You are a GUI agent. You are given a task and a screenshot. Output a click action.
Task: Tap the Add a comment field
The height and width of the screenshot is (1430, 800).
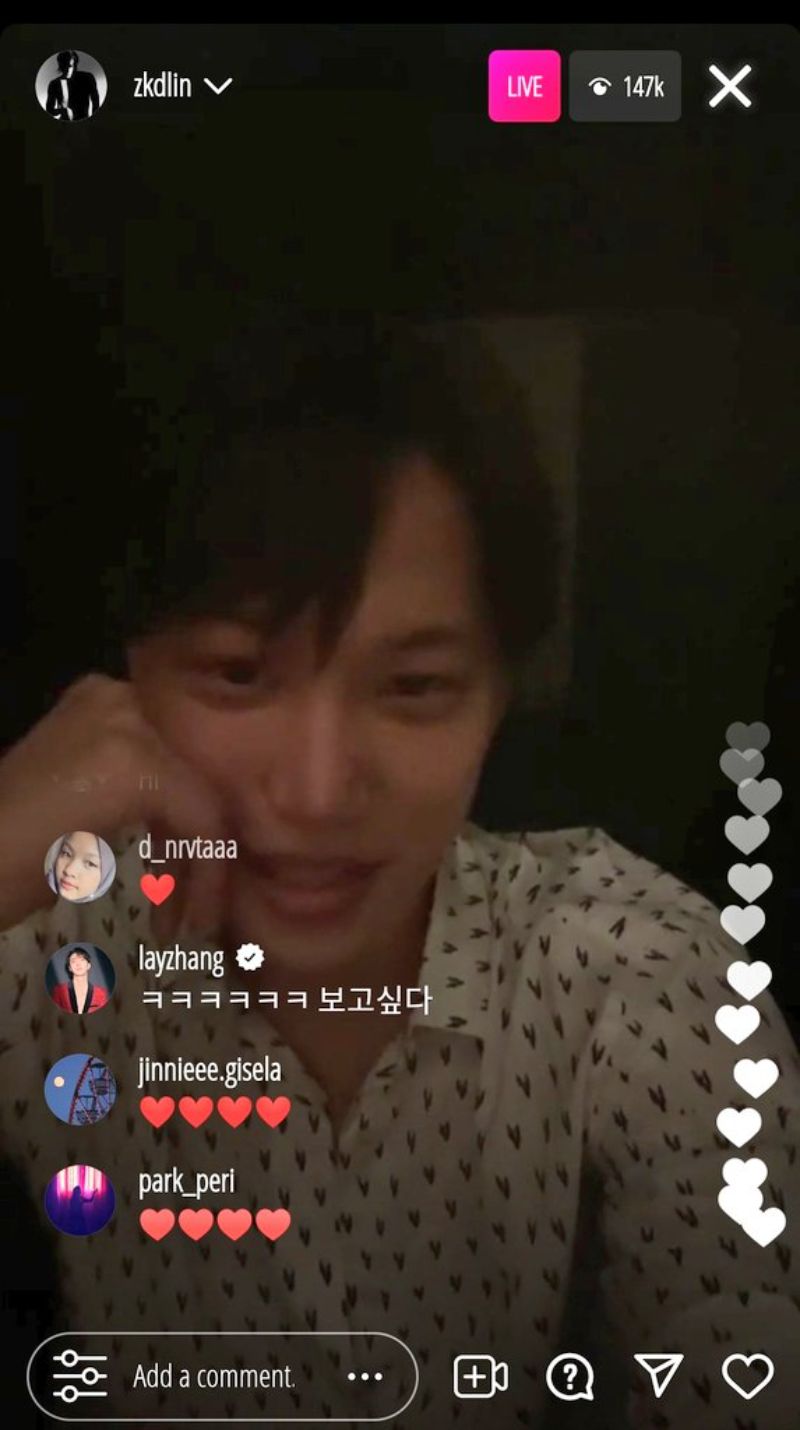(215, 1377)
